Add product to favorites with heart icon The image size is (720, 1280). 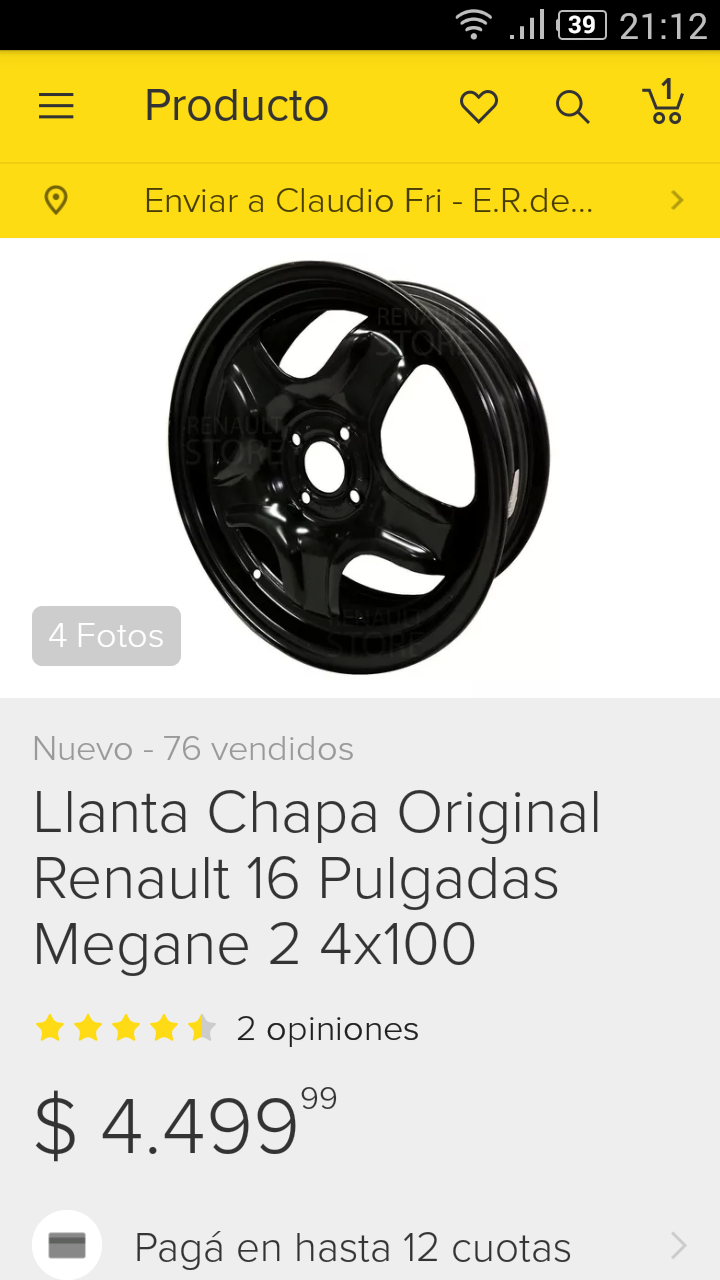(478, 106)
